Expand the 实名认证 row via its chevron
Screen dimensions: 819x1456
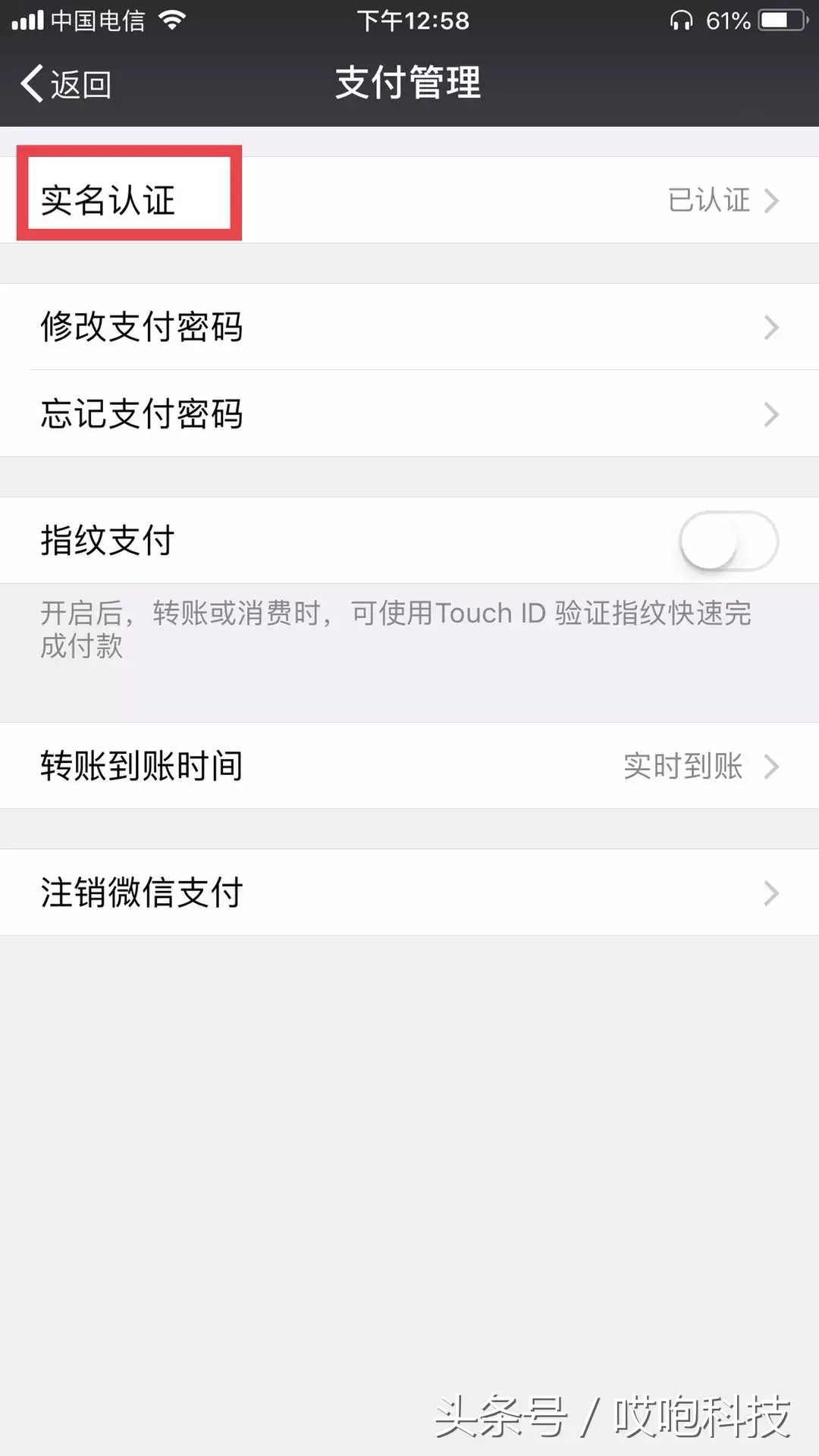click(x=773, y=201)
